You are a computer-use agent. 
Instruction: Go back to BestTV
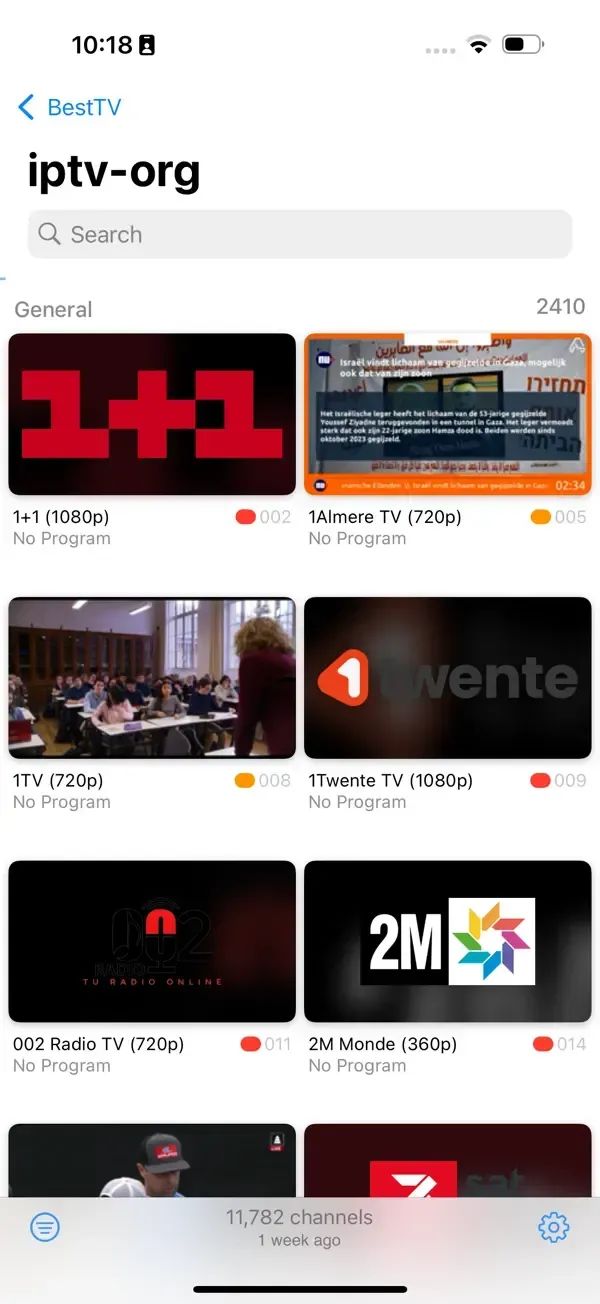tap(70, 107)
